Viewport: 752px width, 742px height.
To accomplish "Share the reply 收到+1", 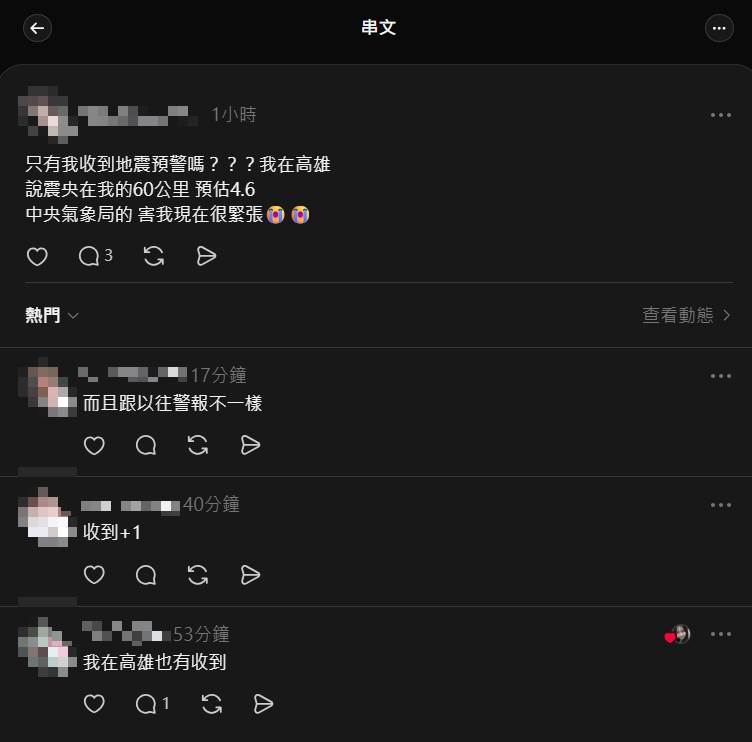I will pyautogui.click(x=250, y=575).
